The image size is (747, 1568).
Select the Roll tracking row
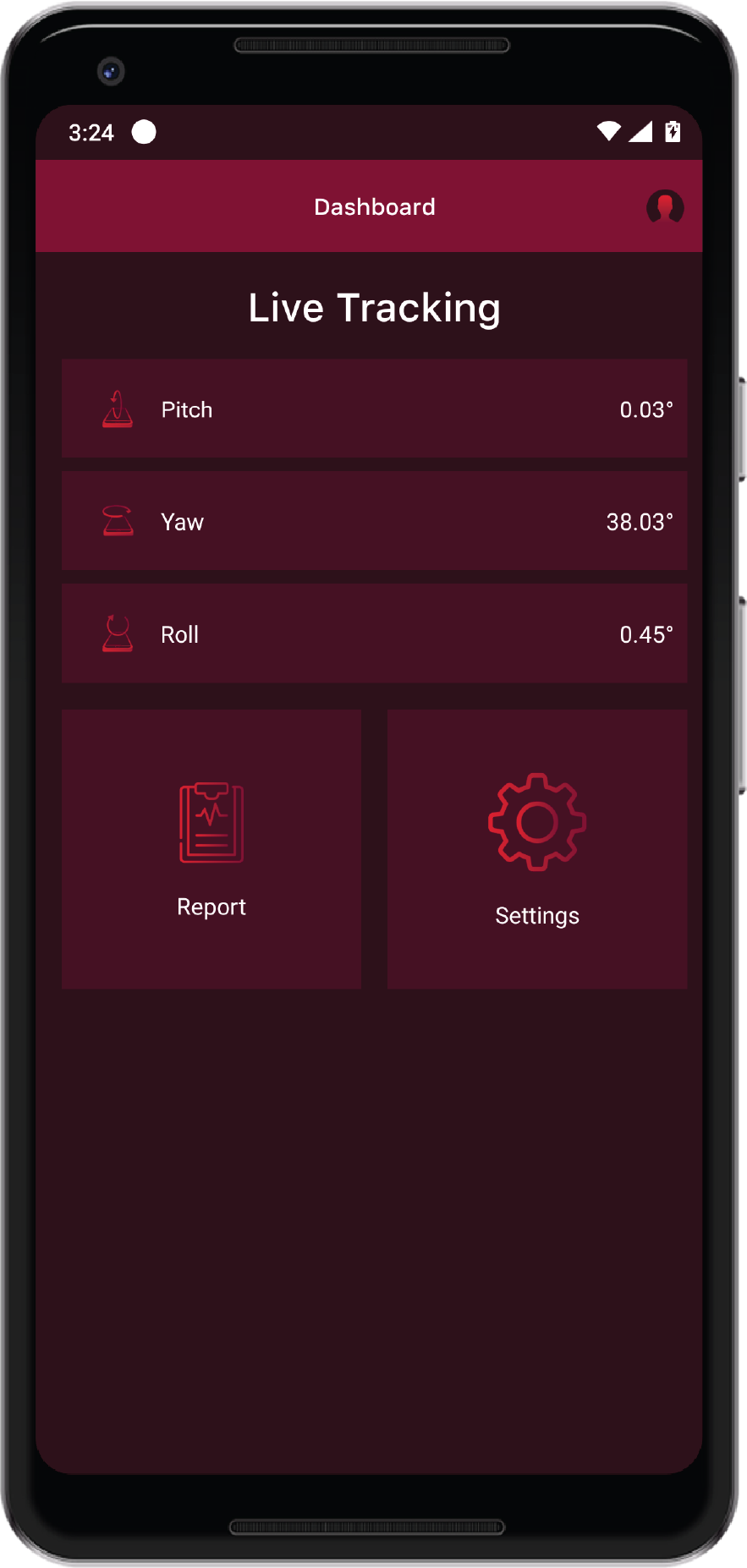(x=374, y=633)
